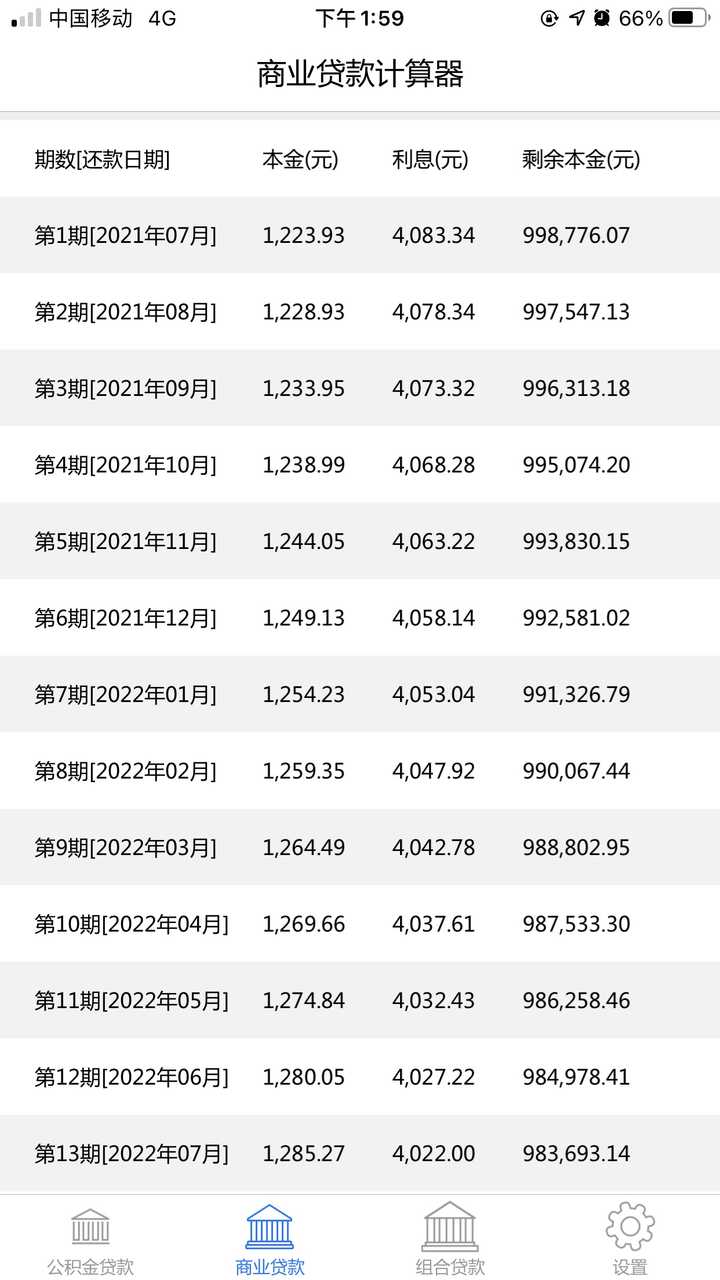Open the 公积金贷款 bank icon
The width and height of the screenshot is (720, 1280).
pyautogui.click(x=90, y=1225)
